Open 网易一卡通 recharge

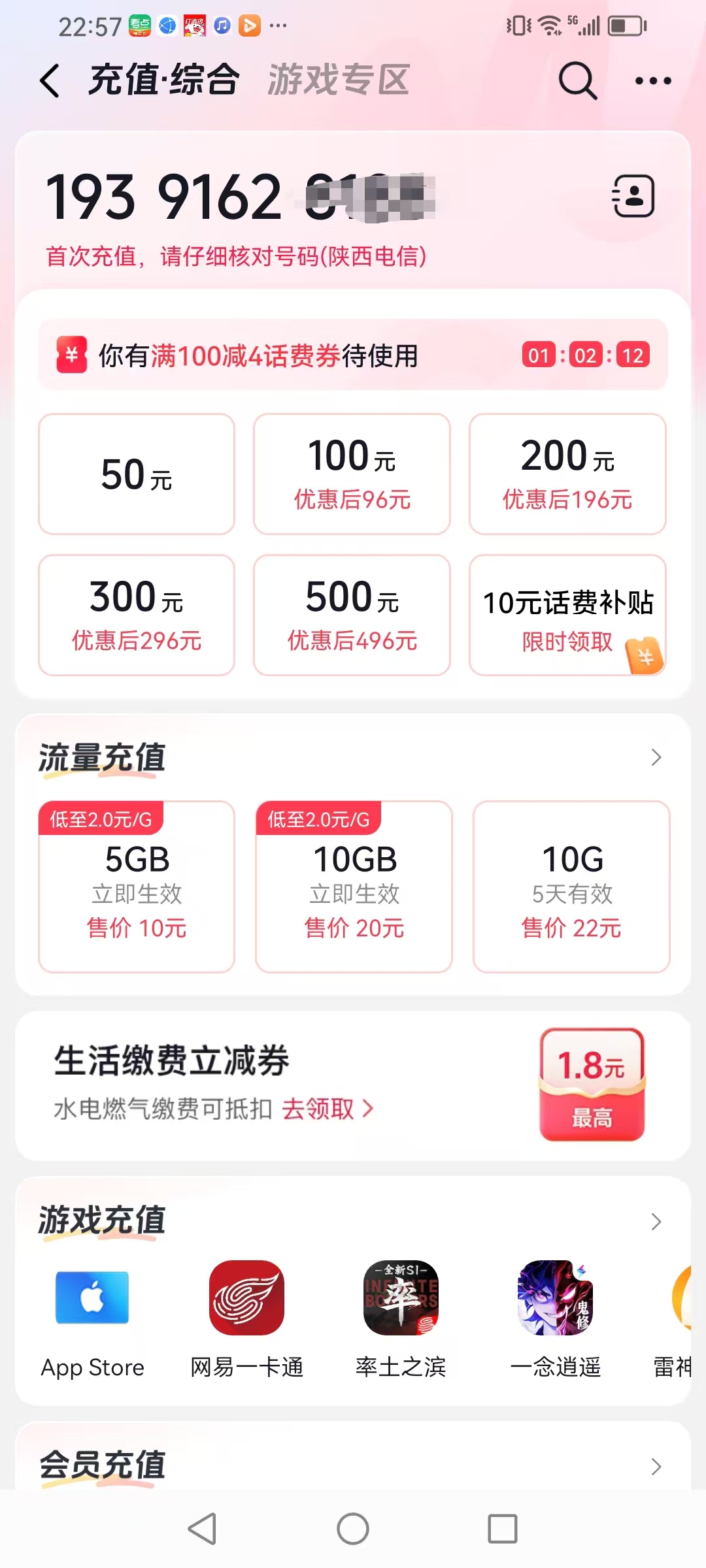(x=246, y=1316)
